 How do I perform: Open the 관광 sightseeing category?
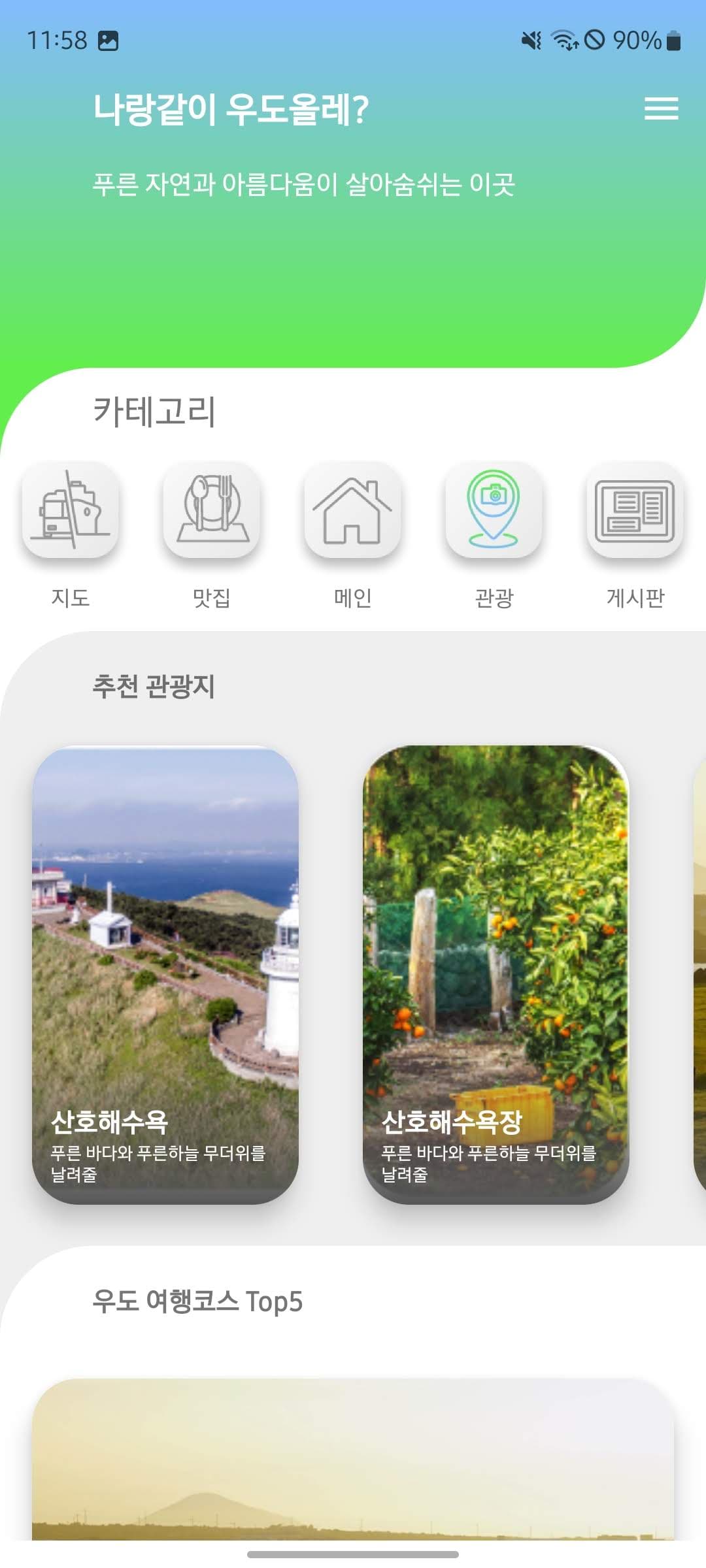pyautogui.click(x=494, y=510)
